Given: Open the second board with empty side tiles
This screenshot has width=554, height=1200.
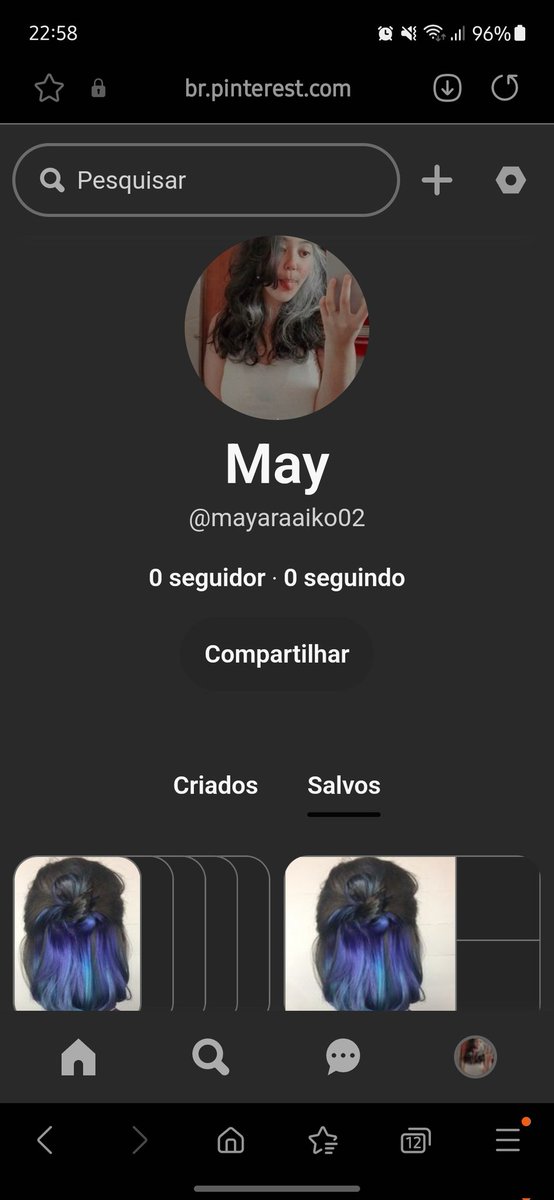Looking at the screenshot, I should 412,933.
